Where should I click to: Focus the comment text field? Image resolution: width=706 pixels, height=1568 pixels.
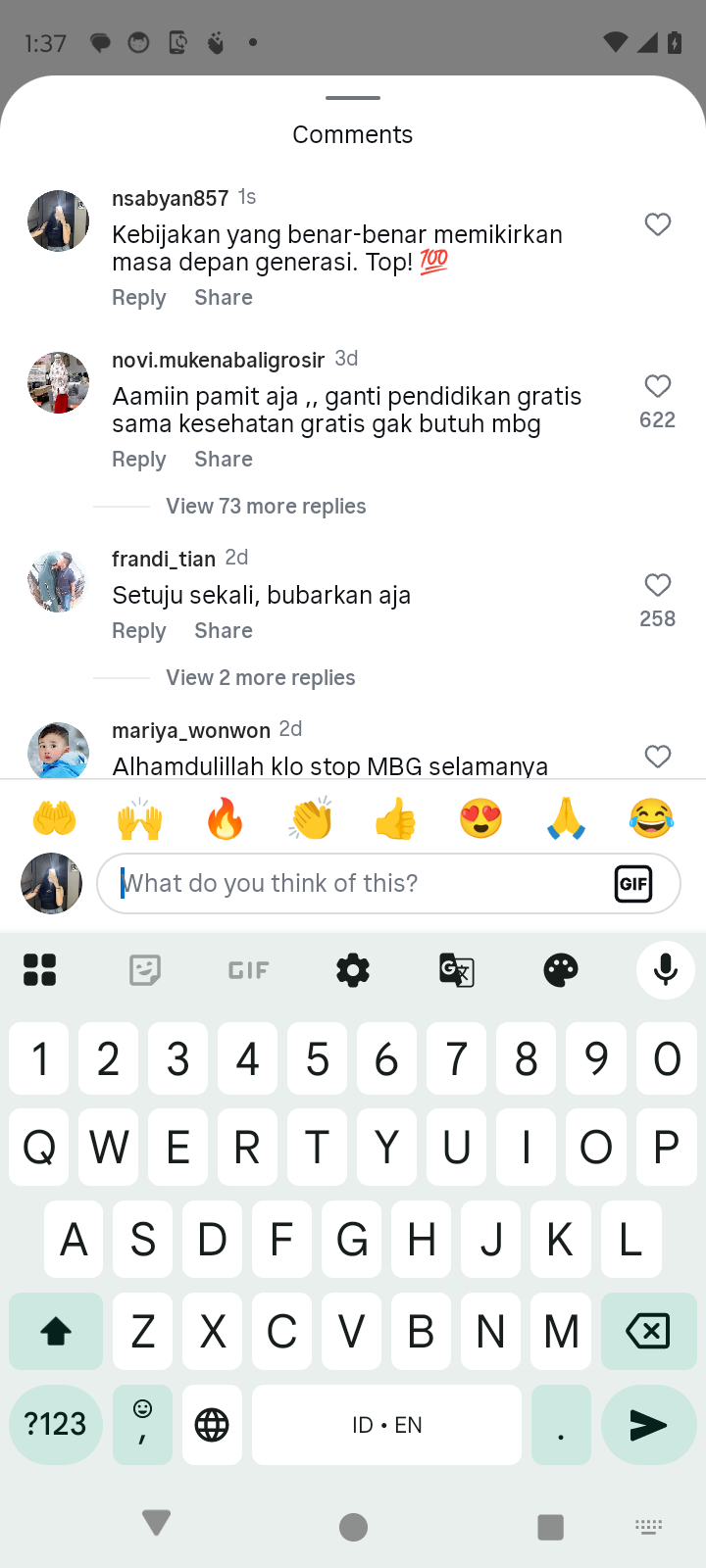click(x=353, y=884)
